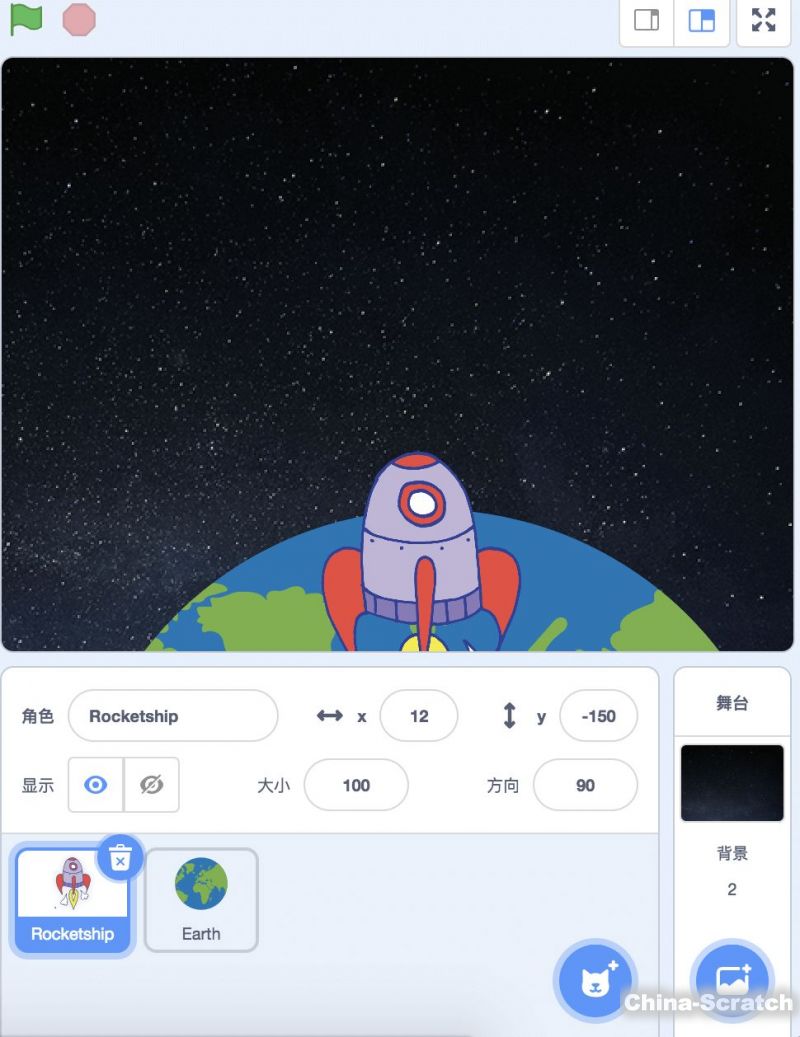The height and width of the screenshot is (1037, 800).
Task: Switch to the small stage layout
Action: click(x=647, y=21)
